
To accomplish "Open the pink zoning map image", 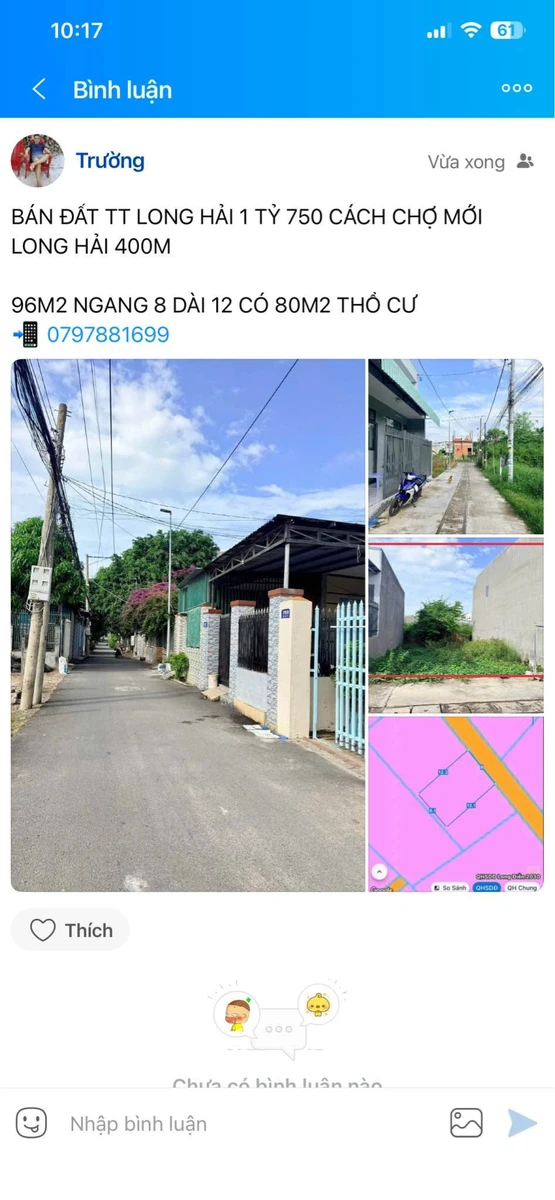I will (456, 804).
